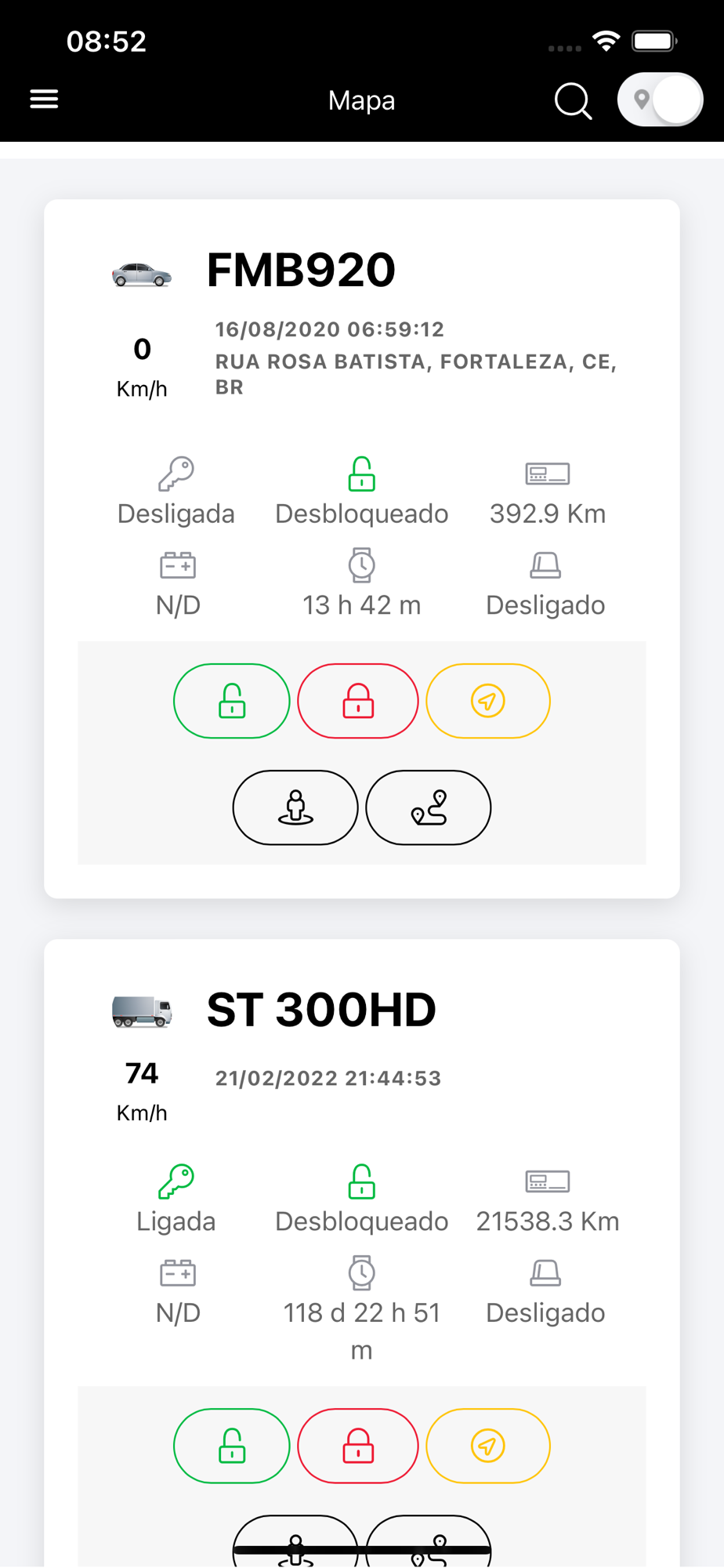Tap the yellow locate button for FMB920
Image resolution: width=724 pixels, height=1568 pixels.
click(488, 701)
